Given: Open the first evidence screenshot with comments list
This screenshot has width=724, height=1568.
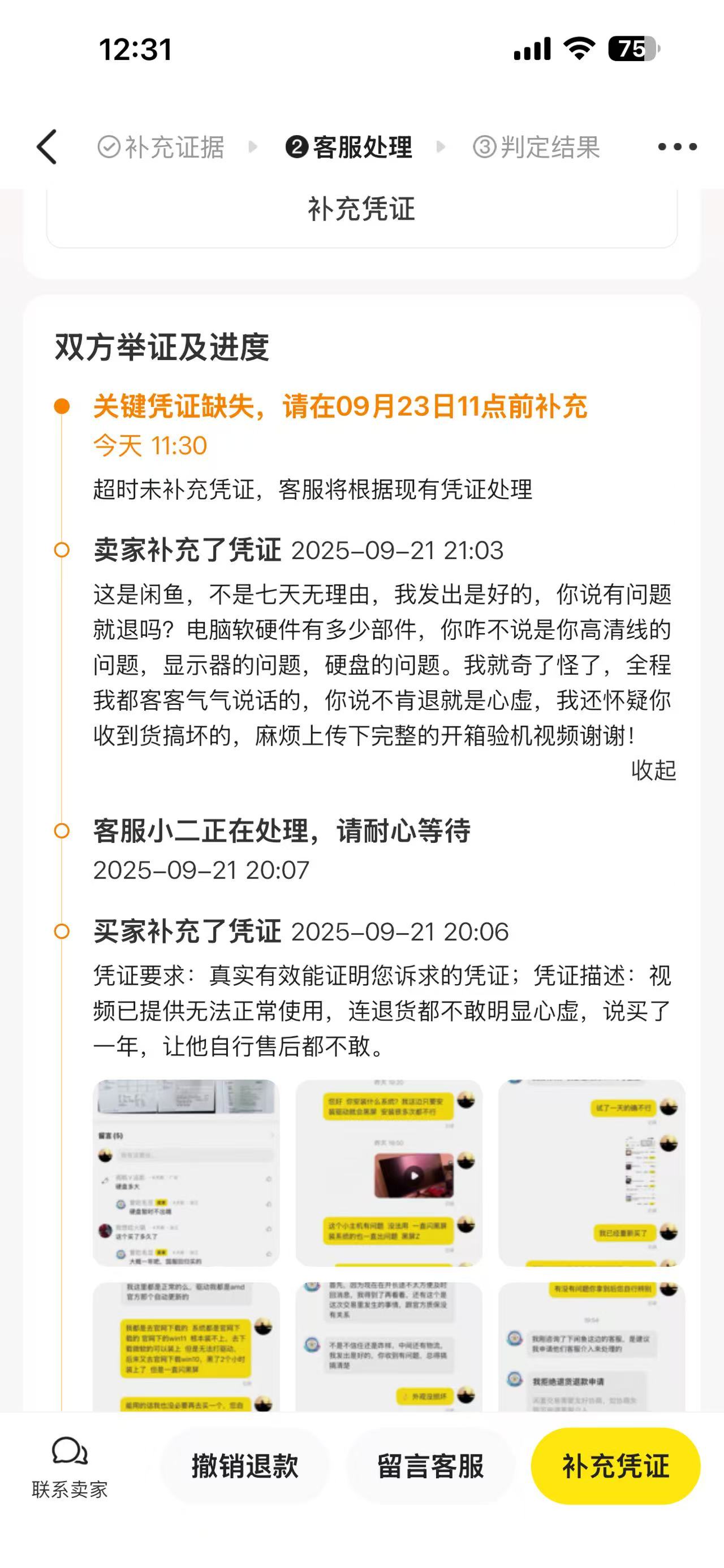Looking at the screenshot, I should 186,1172.
